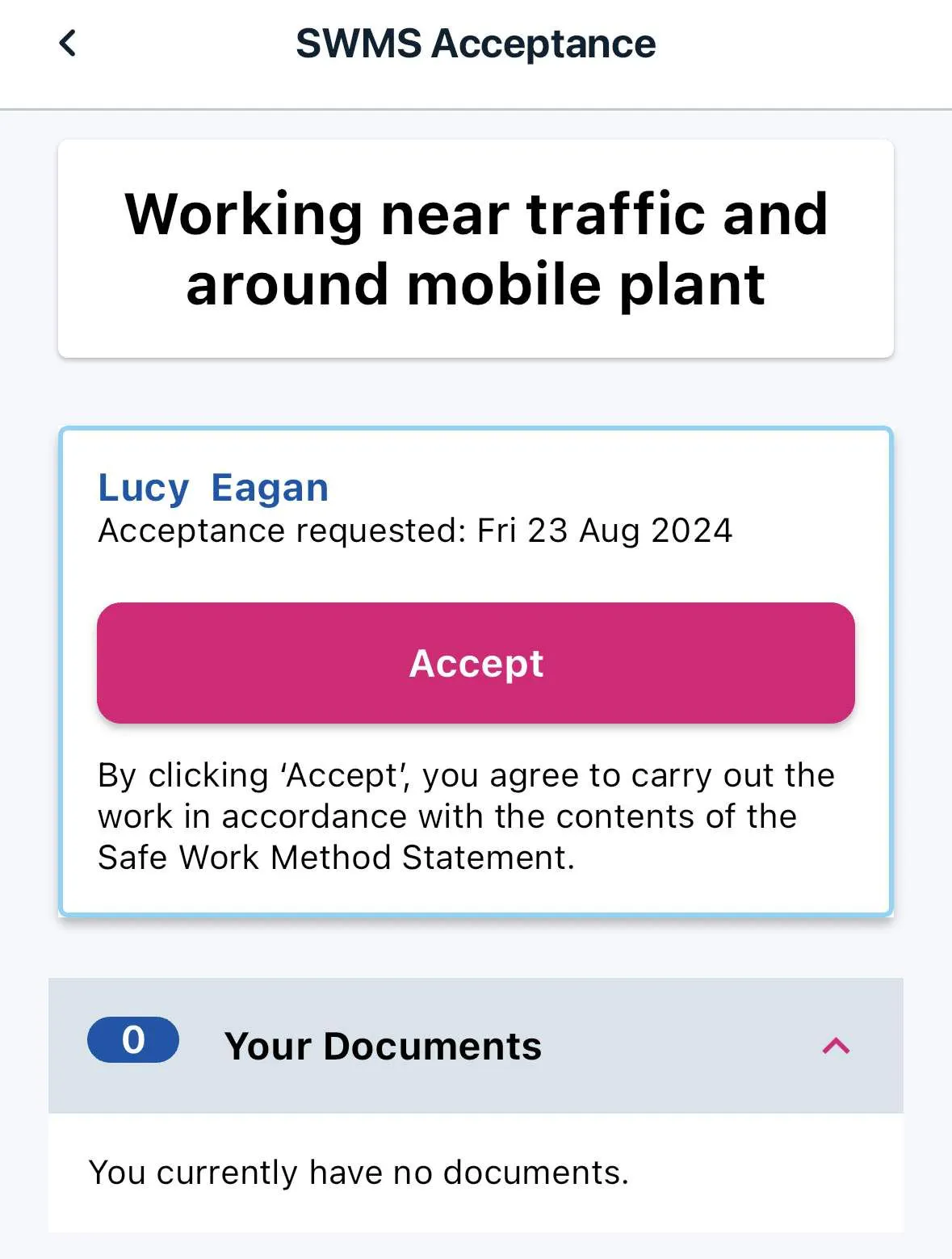Collapse the Your Documents section

(836, 1046)
